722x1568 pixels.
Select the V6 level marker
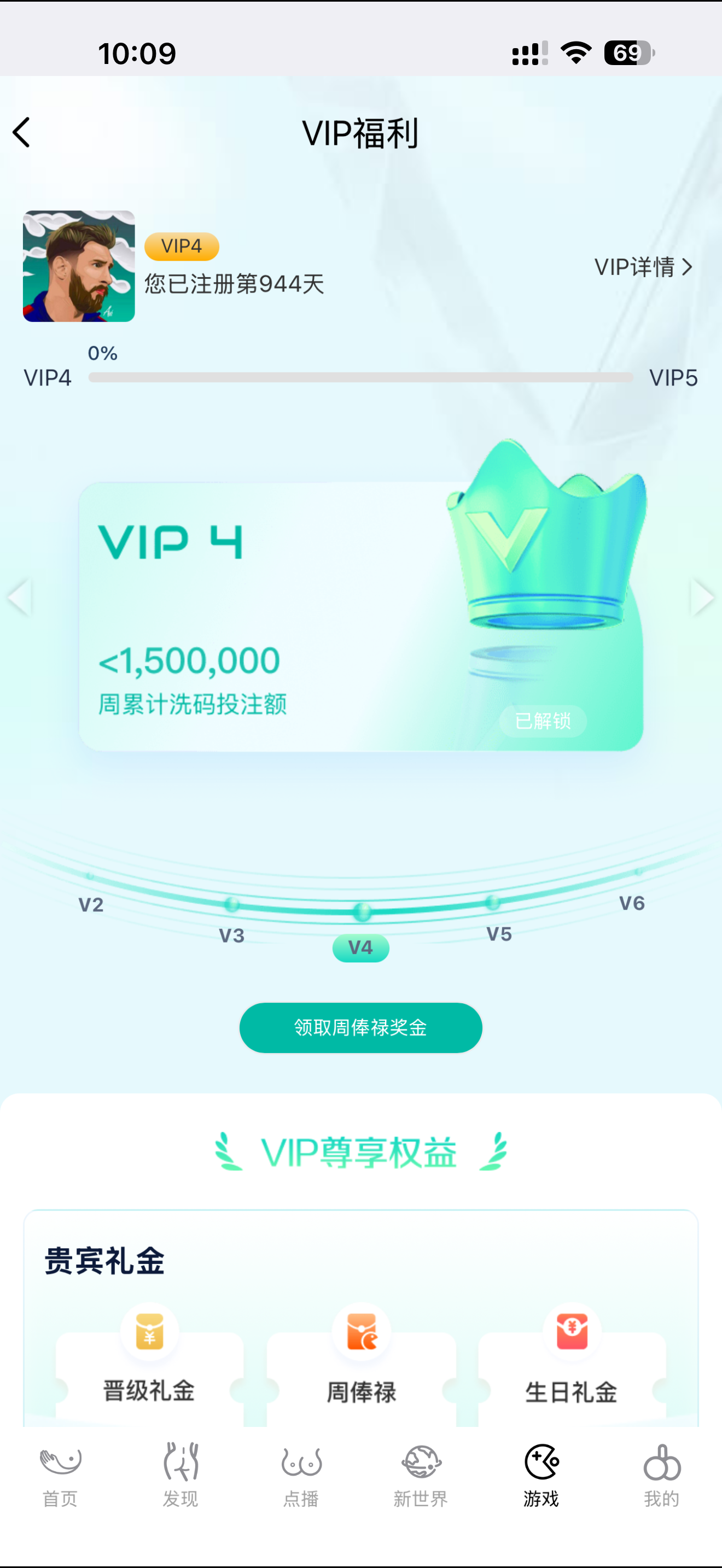click(x=631, y=903)
